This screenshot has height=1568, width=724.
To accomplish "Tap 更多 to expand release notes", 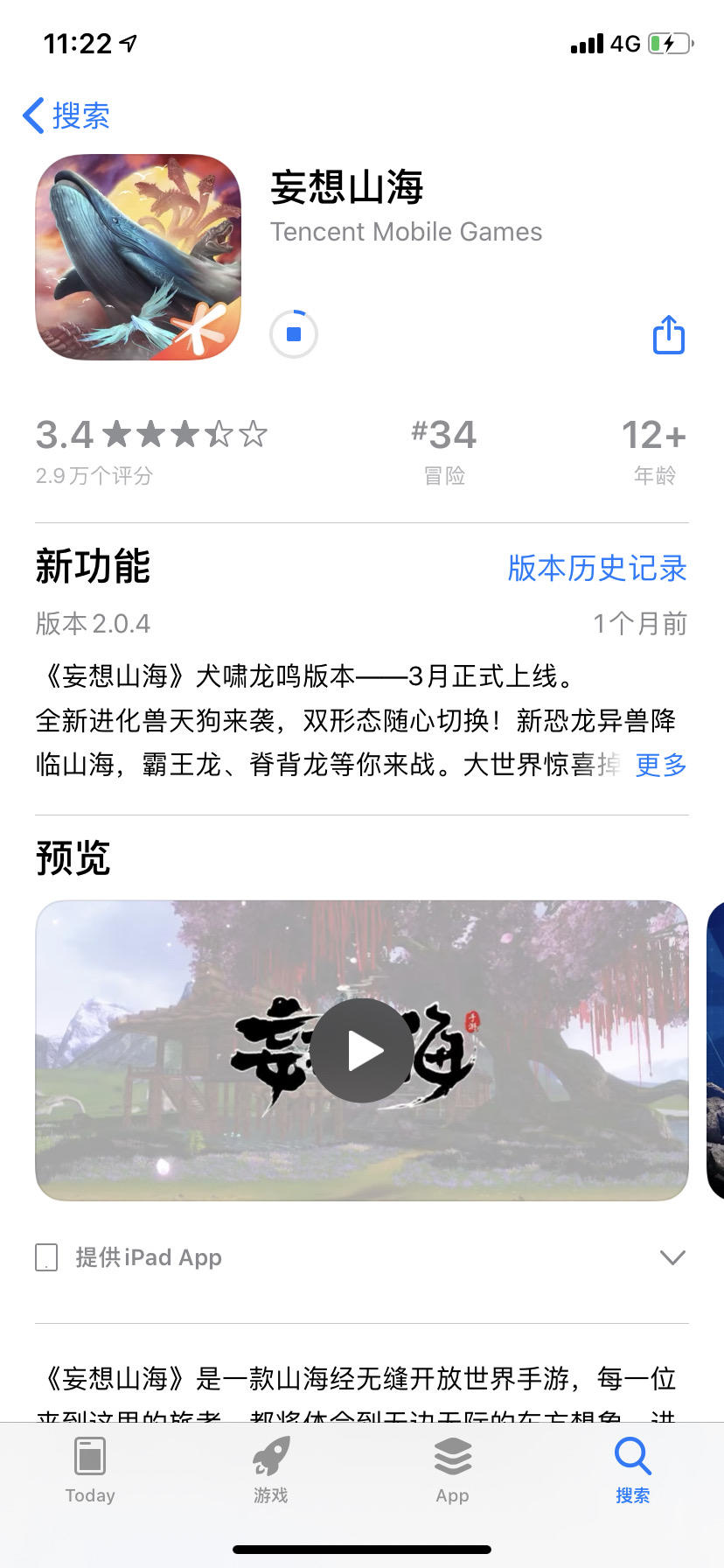I will click(660, 766).
